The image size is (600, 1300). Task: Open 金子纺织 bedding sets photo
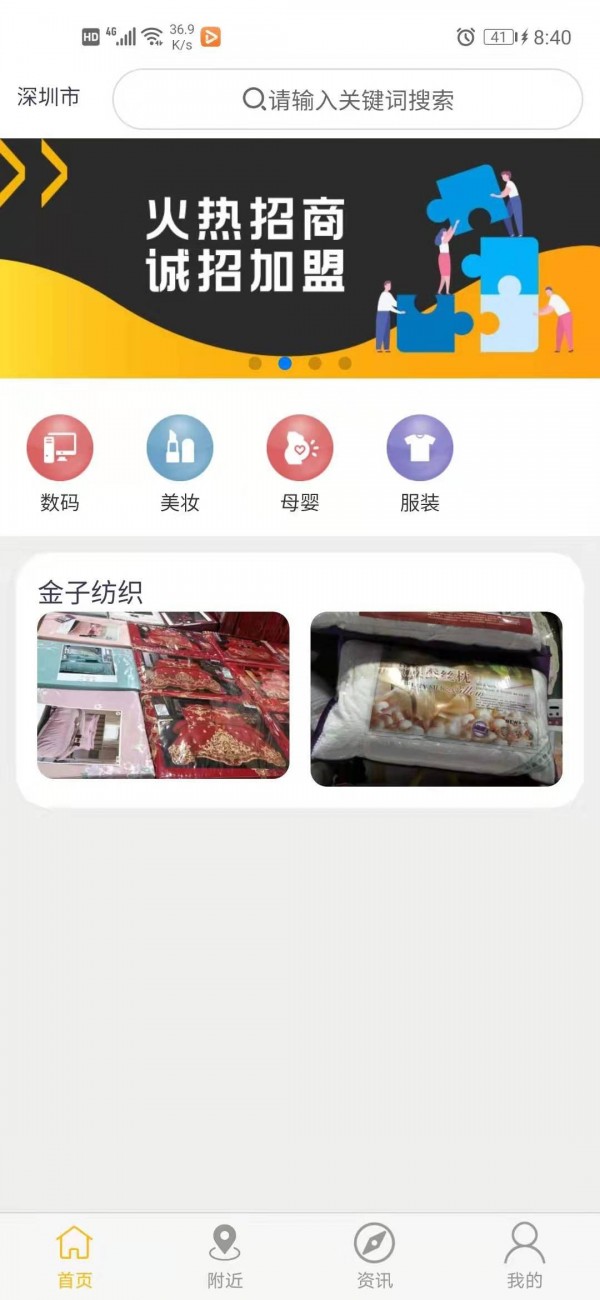(x=163, y=695)
